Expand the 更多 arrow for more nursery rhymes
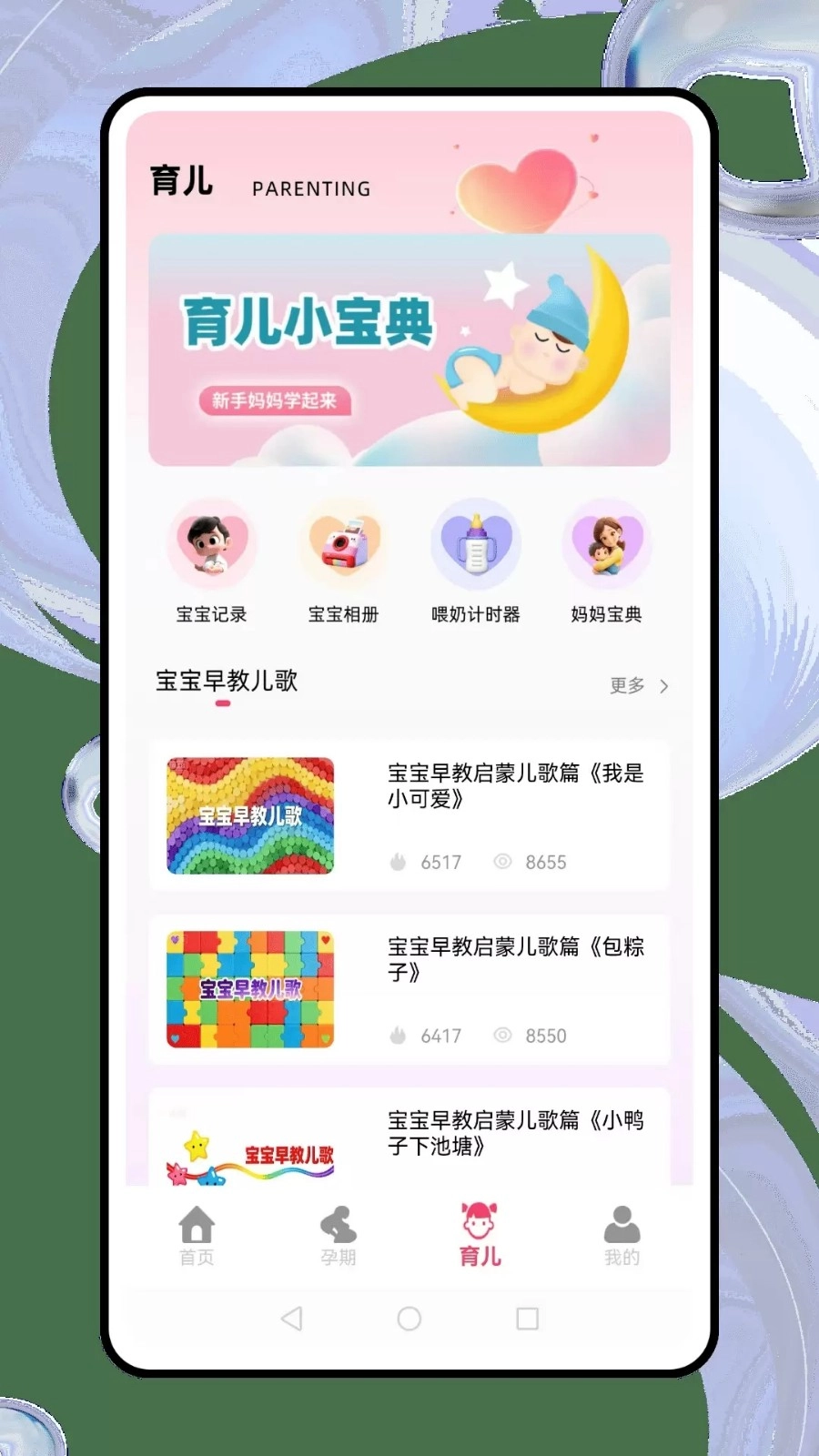Viewport: 819px width, 1456px height. click(663, 685)
